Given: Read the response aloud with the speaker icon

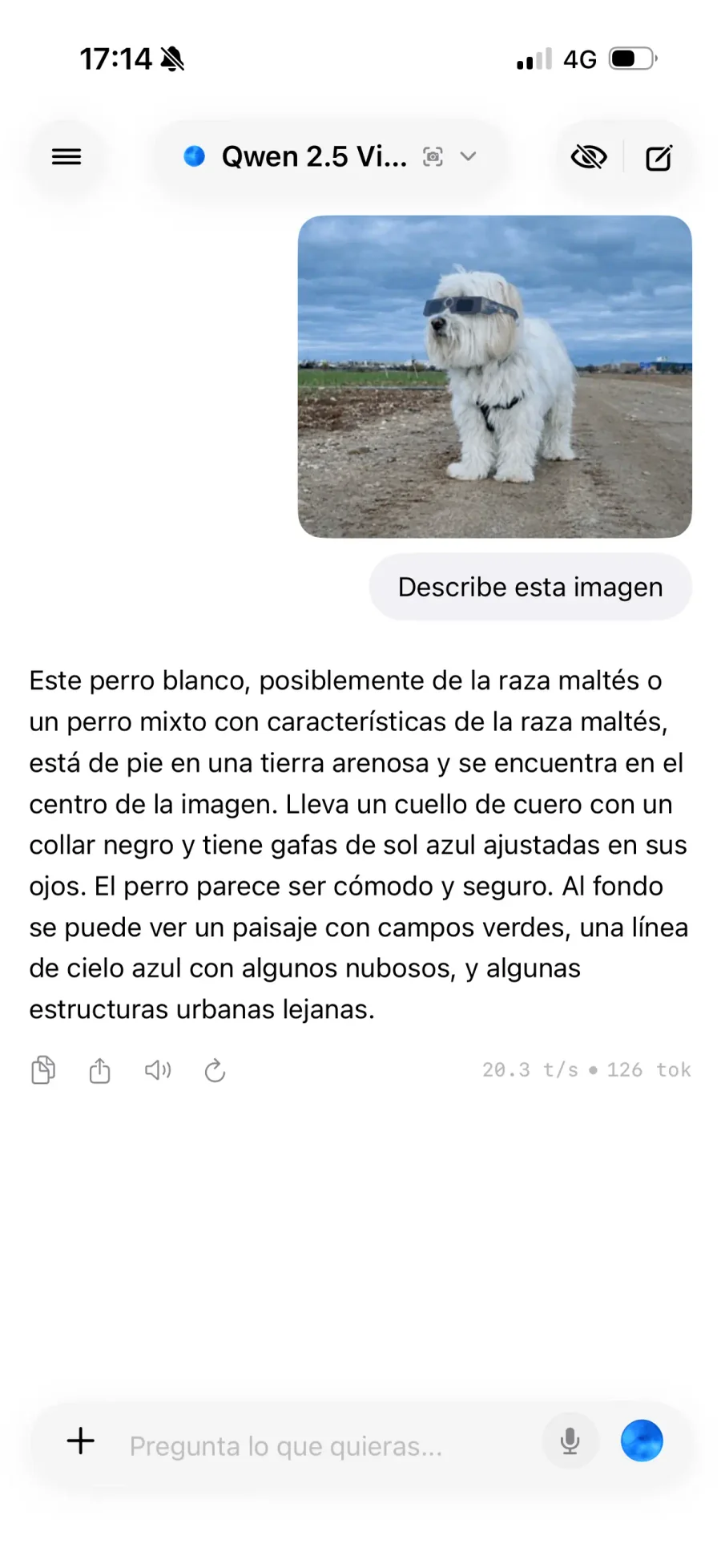Looking at the screenshot, I should pyautogui.click(x=158, y=1070).
